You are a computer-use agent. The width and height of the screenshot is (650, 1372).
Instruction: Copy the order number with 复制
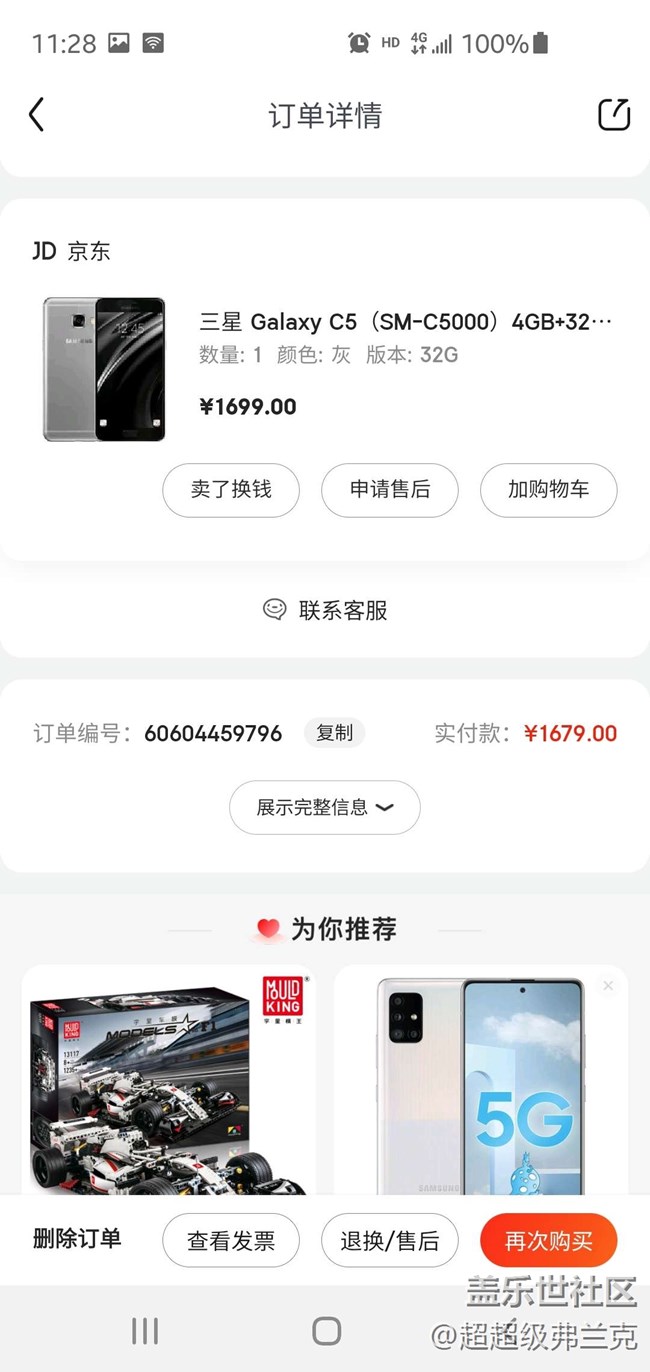(334, 733)
